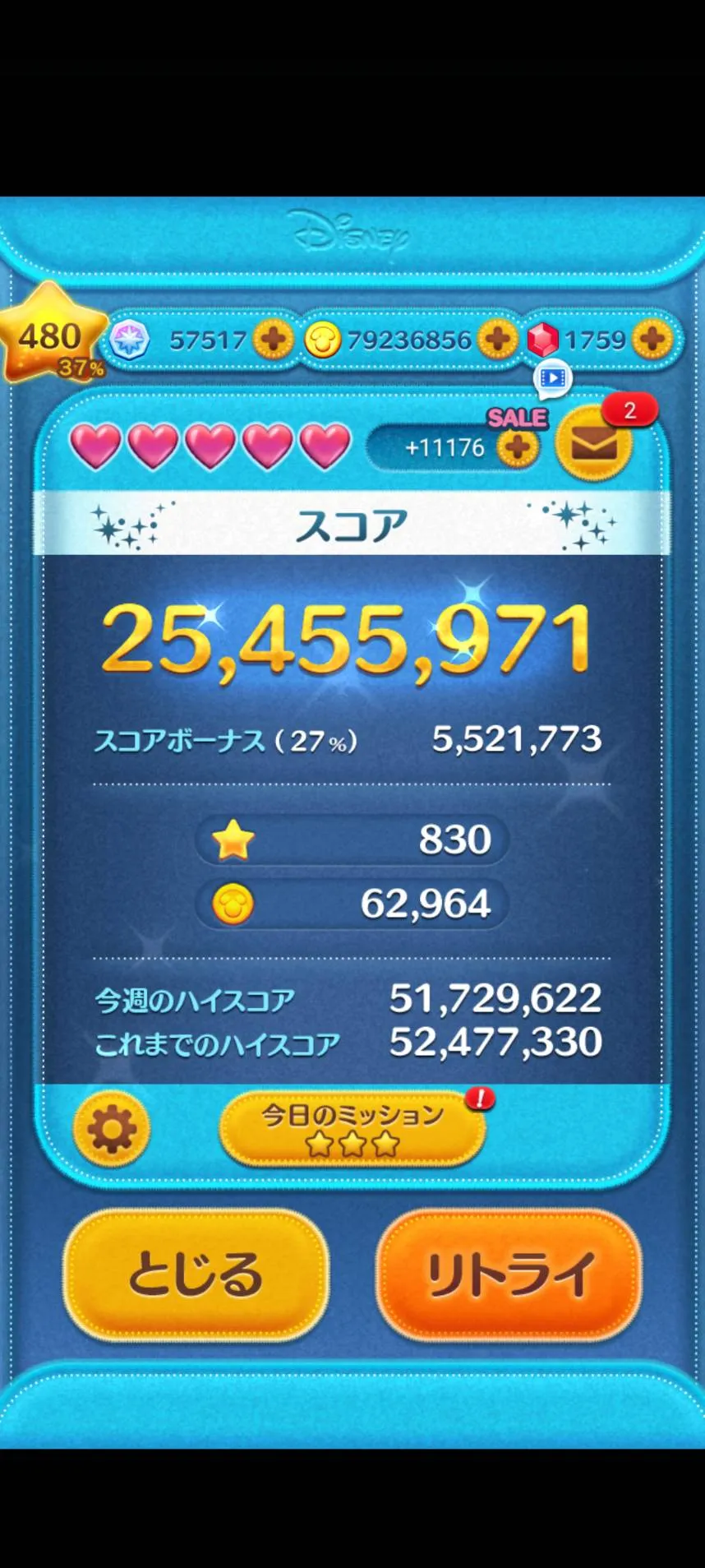Open the video ad reward icon
This screenshot has width=705, height=1568.
(553, 378)
